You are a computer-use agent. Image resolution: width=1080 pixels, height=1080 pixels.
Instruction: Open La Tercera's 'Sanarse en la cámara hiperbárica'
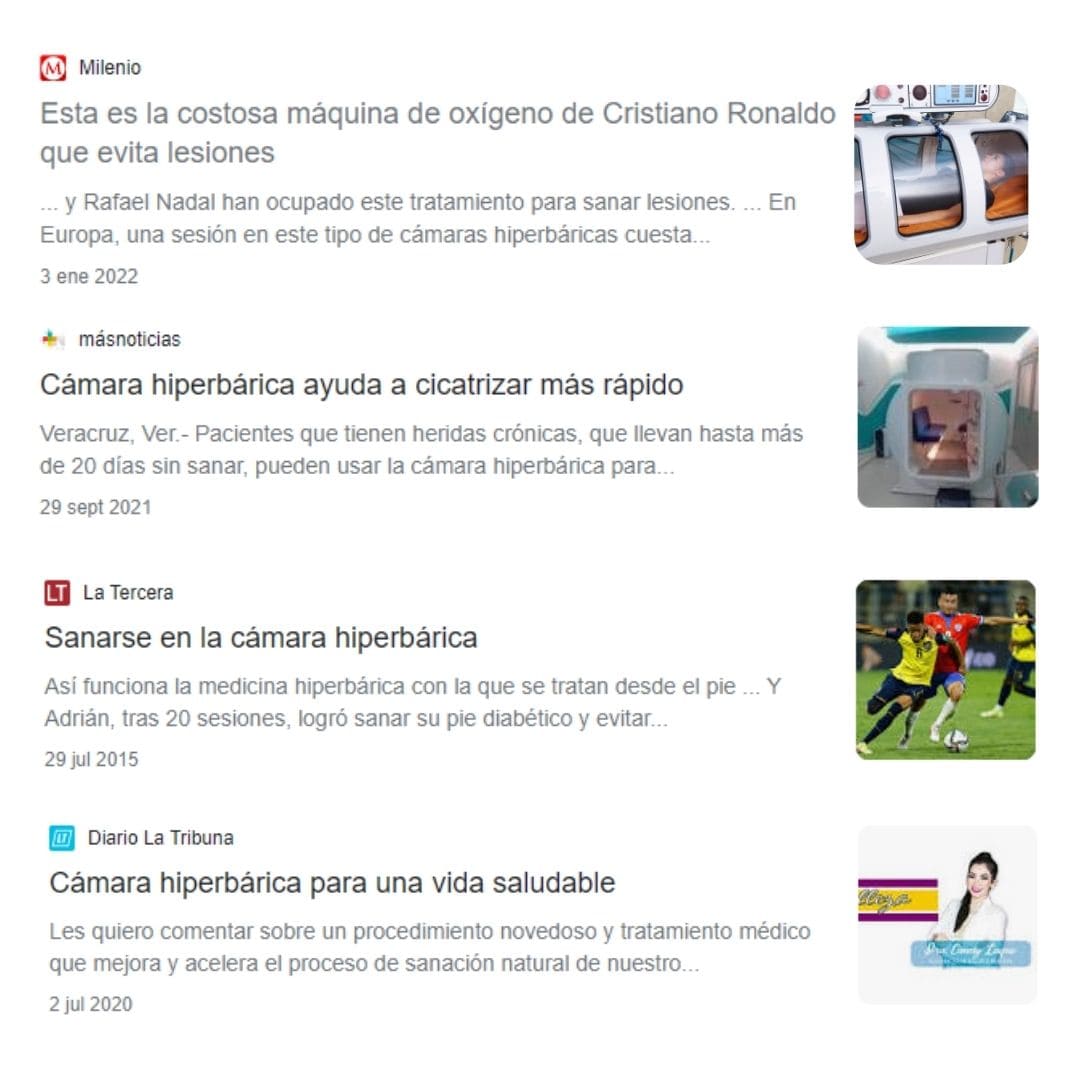pos(260,638)
